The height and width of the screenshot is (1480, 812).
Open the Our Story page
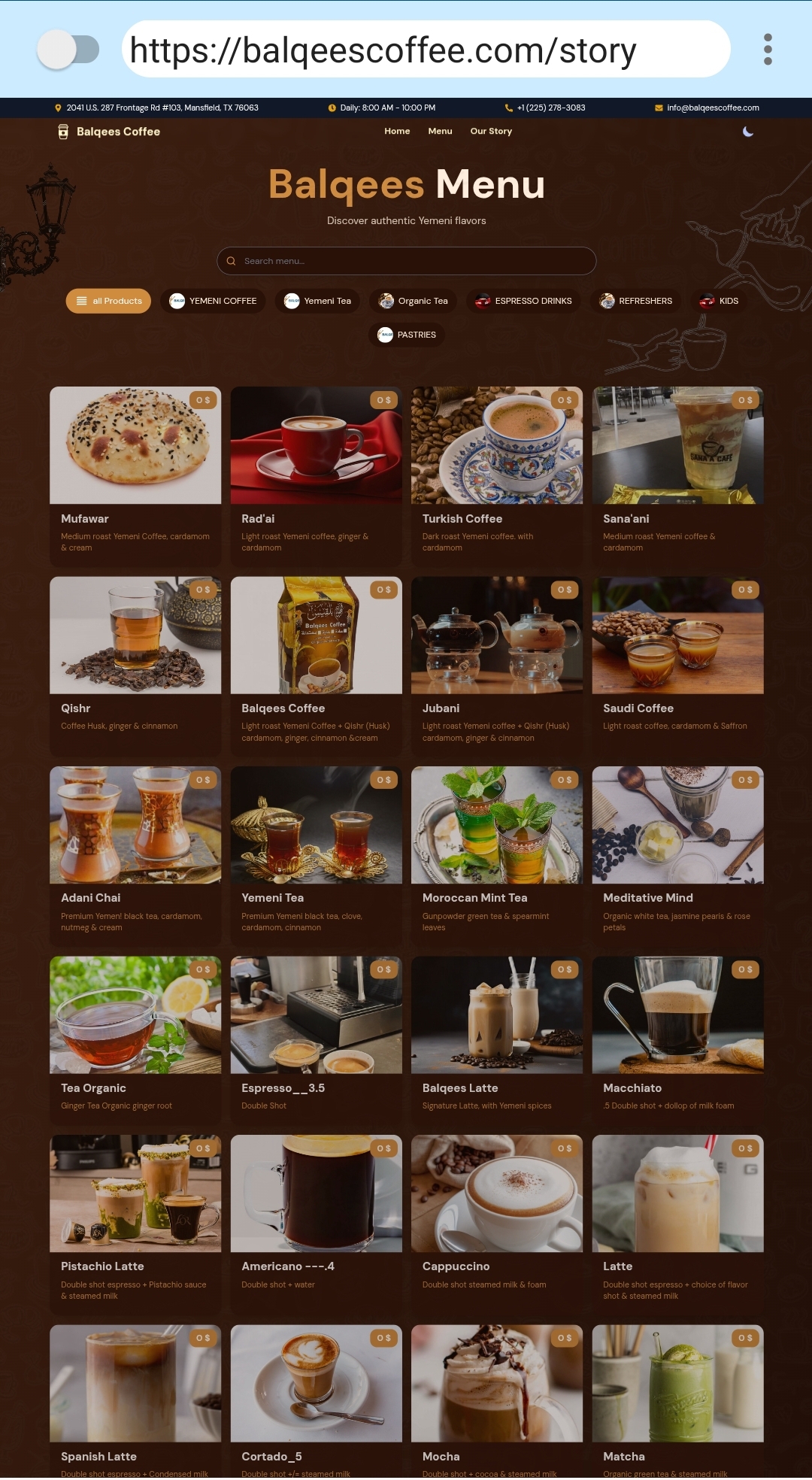(x=491, y=131)
